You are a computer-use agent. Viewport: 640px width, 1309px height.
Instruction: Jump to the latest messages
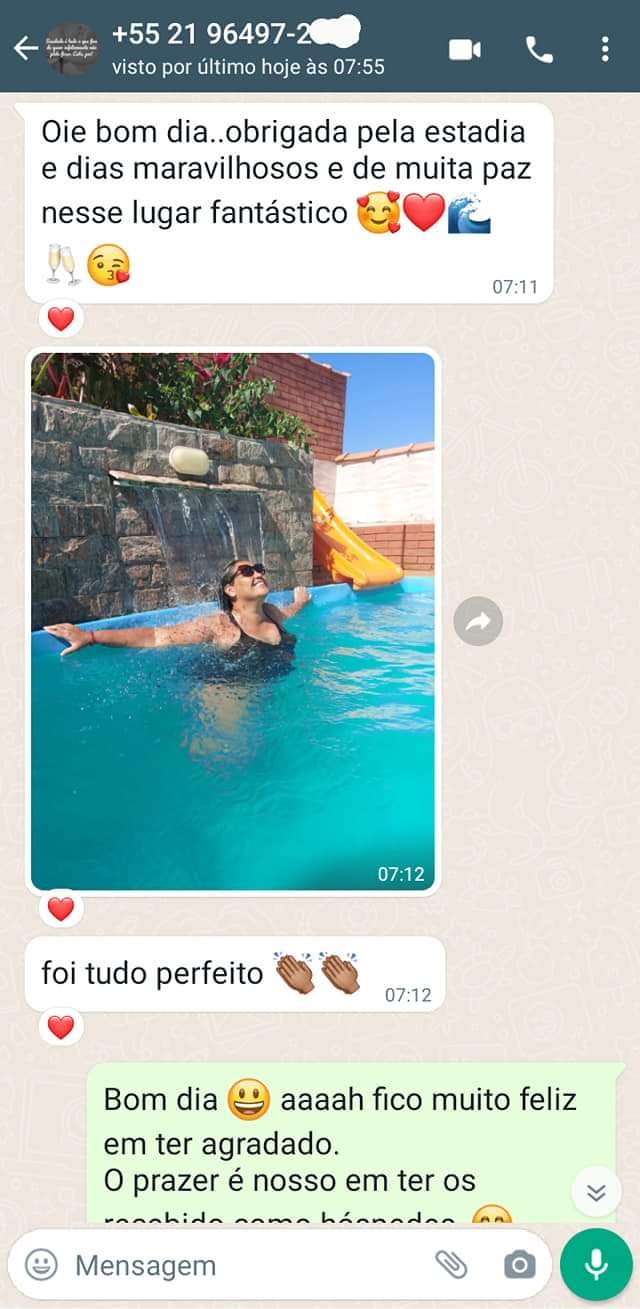pos(596,1192)
